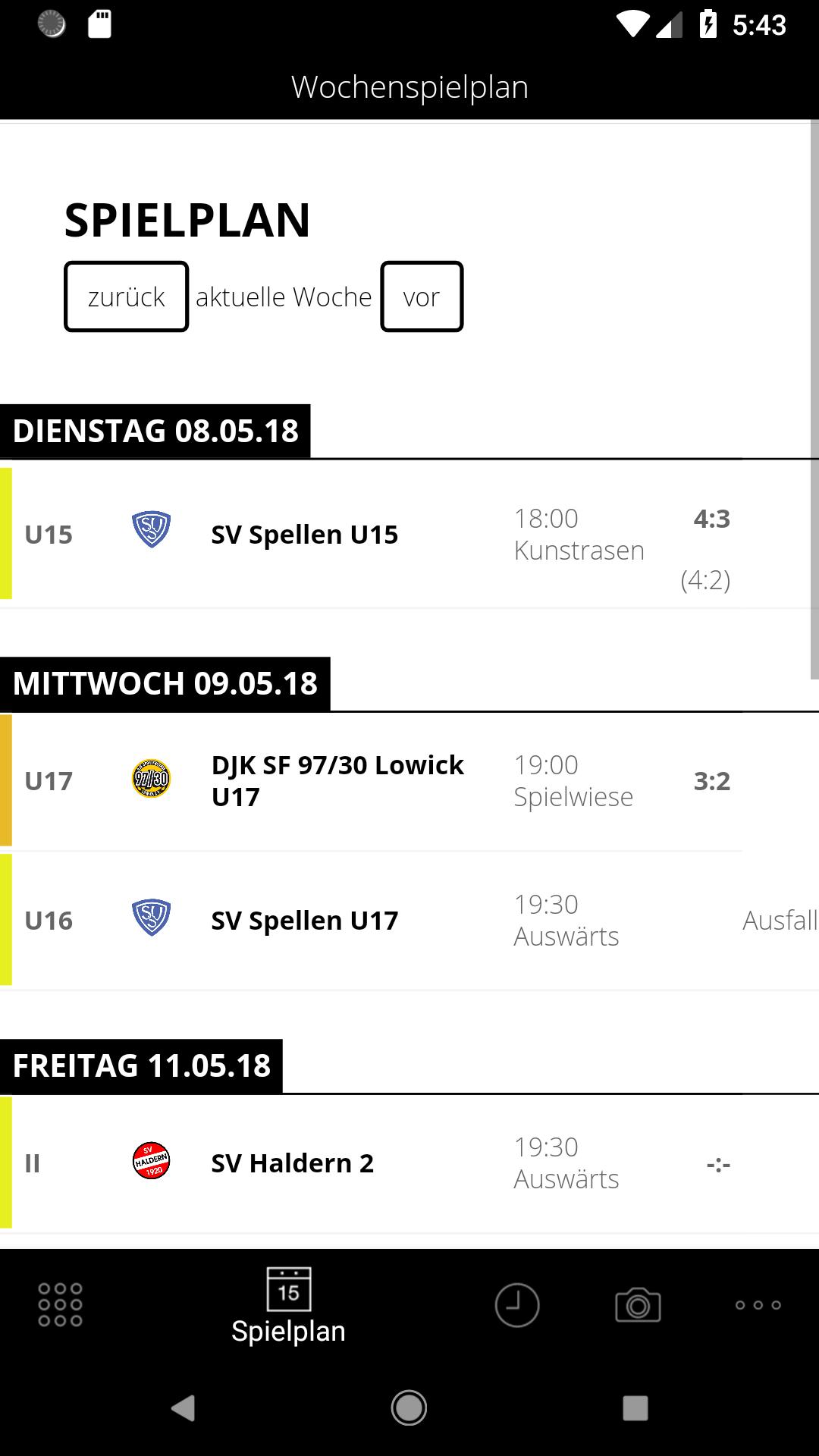Select aktuelle Woche
Viewport: 819px width, 1456px height.
pos(283,296)
